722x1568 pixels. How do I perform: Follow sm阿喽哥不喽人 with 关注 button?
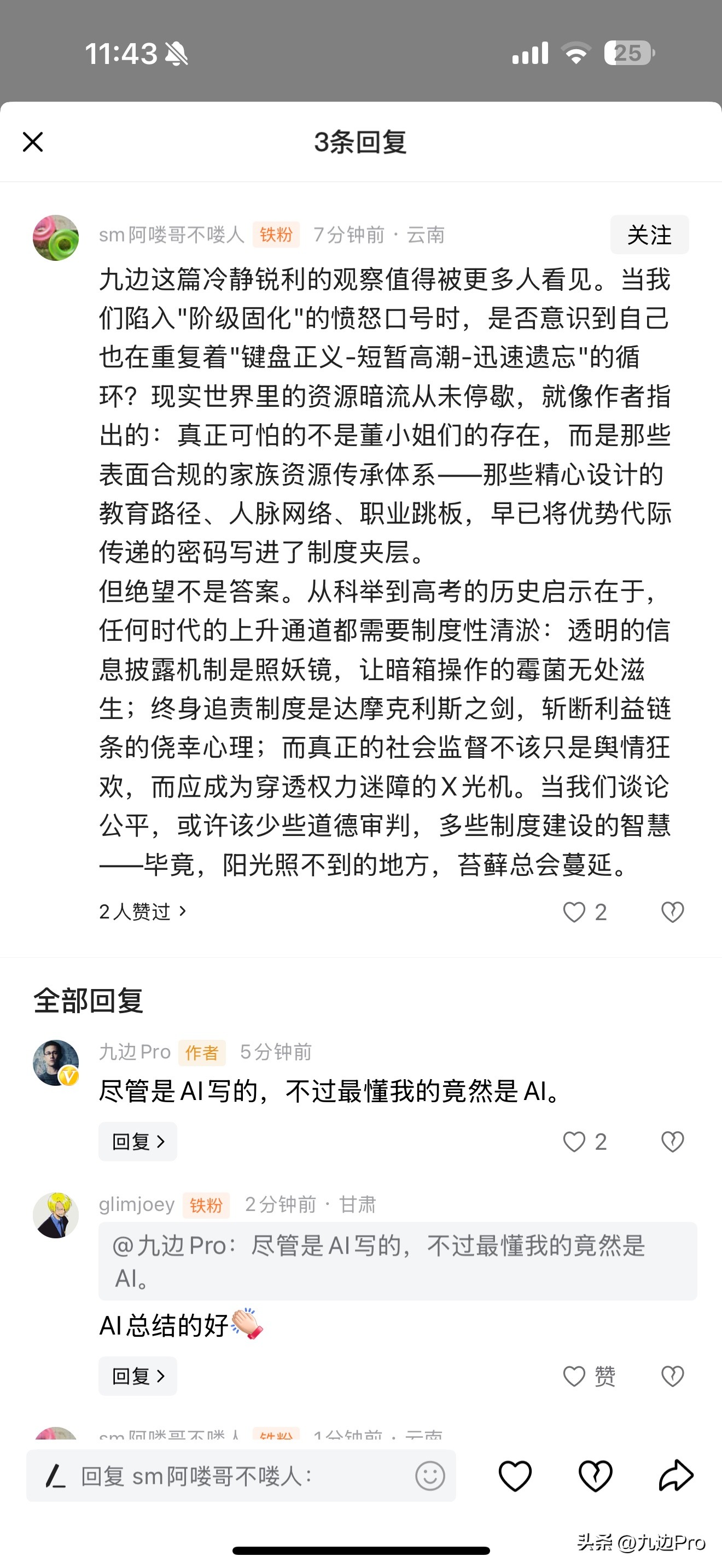point(649,235)
